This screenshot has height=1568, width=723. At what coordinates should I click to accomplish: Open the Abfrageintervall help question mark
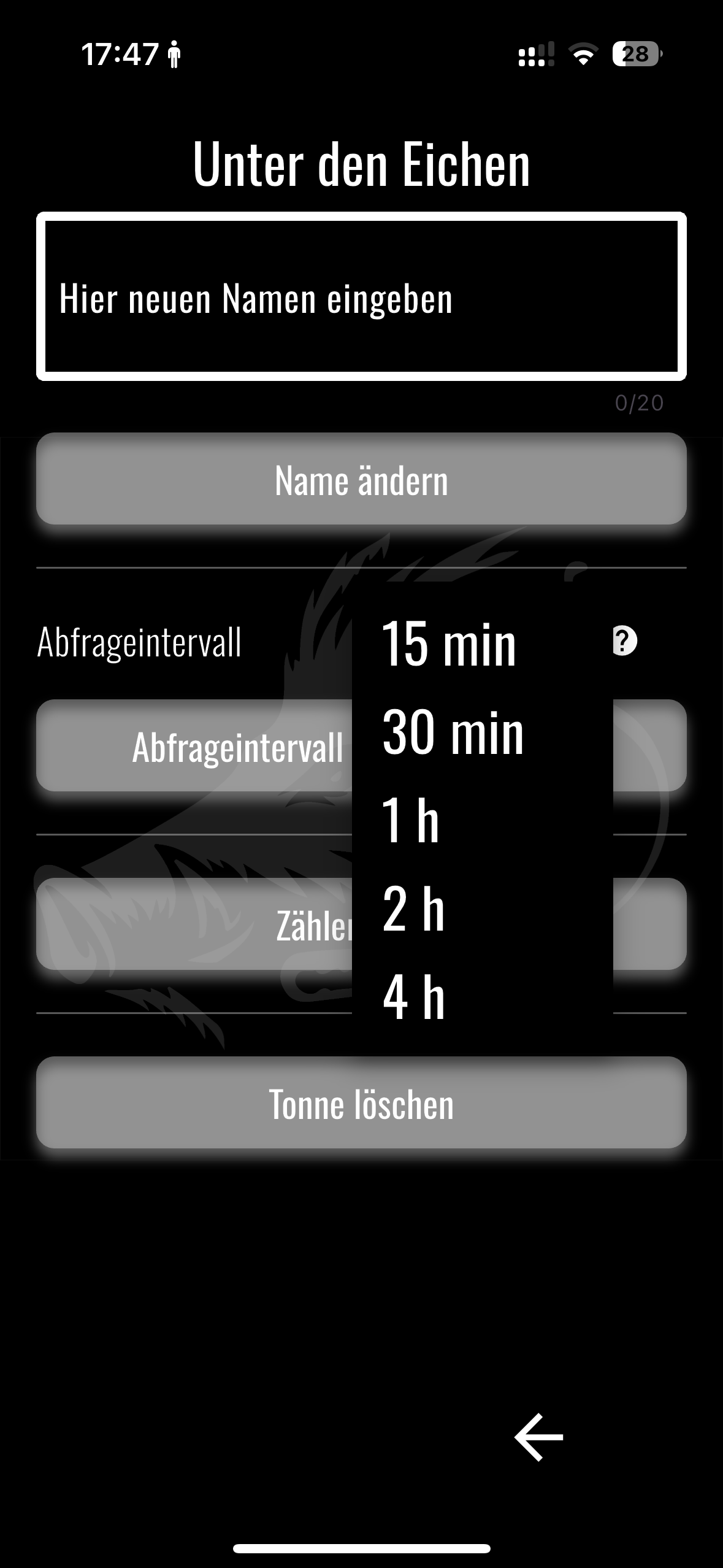[x=625, y=642]
